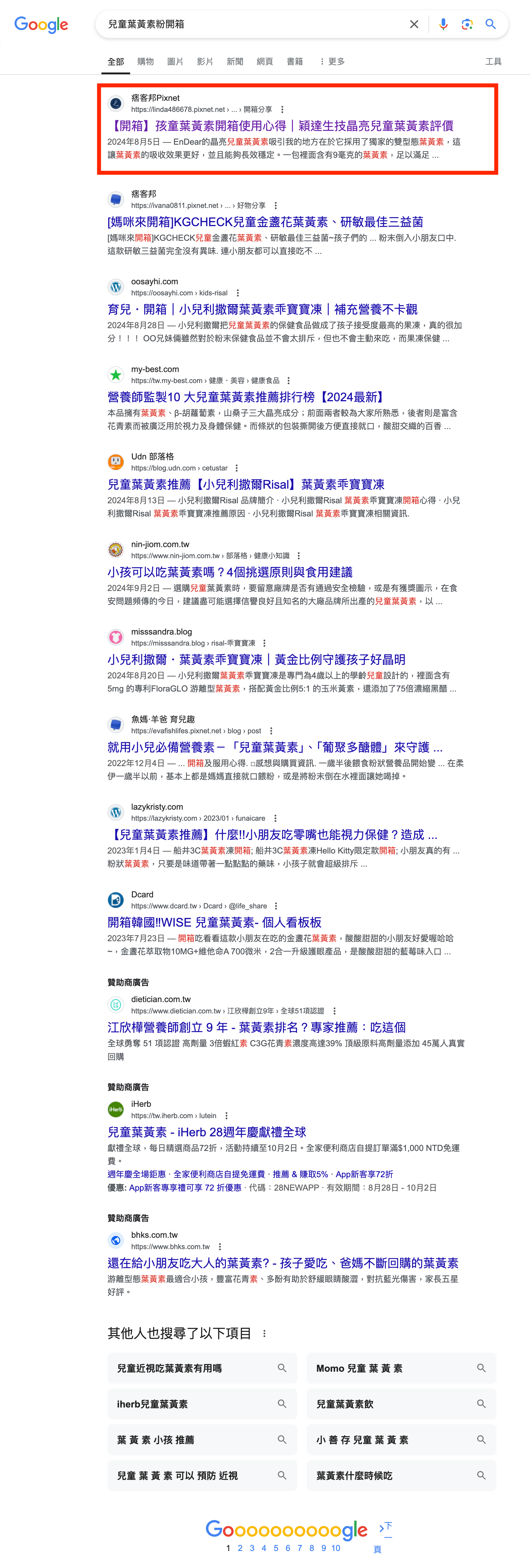Expand the 更多 filter menu

[x=332, y=61]
